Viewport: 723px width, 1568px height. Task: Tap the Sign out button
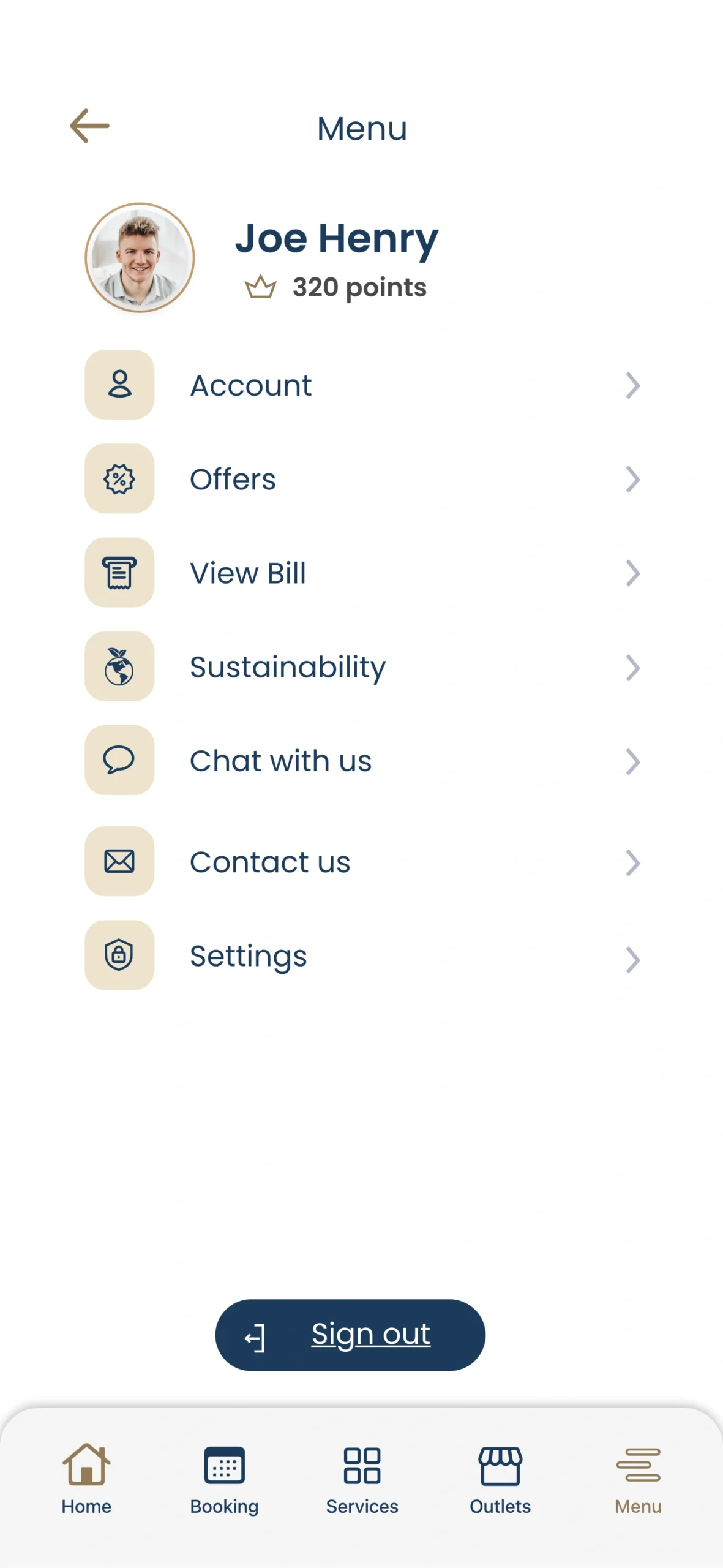pyautogui.click(x=350, y=1335)
